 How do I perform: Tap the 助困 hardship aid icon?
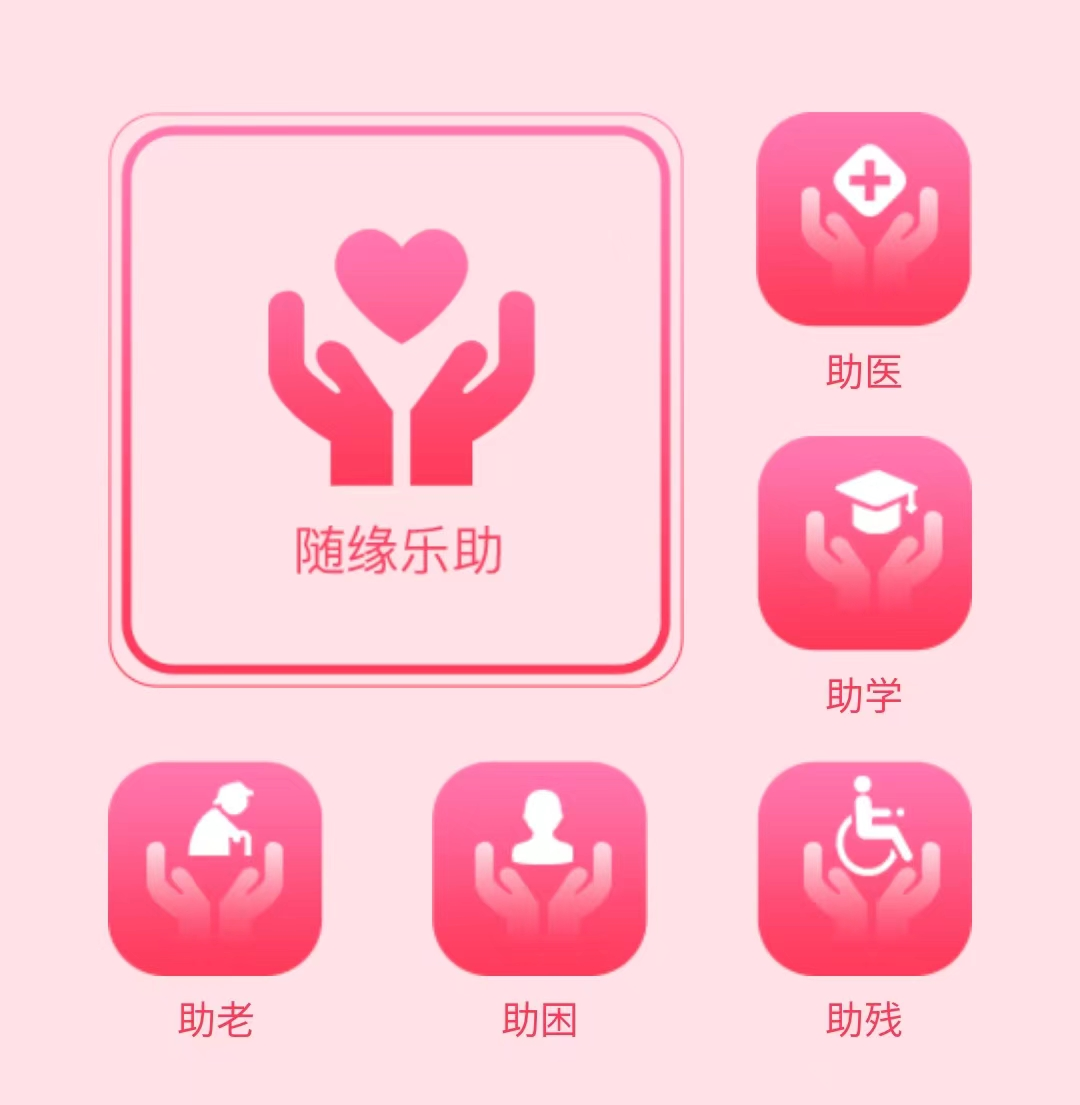(539, 868)
